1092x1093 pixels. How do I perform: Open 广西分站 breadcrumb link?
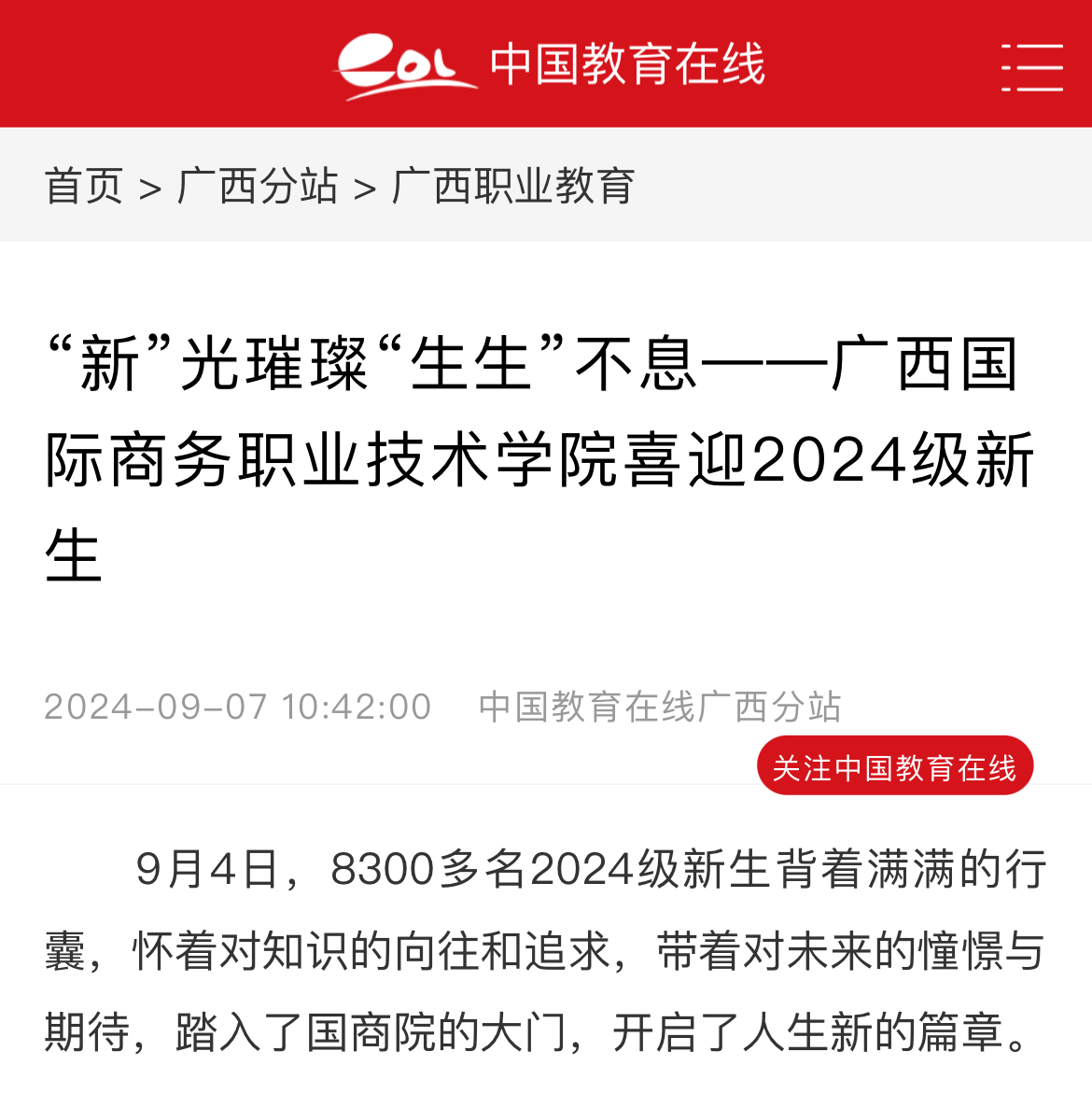(x=258, y=186)
